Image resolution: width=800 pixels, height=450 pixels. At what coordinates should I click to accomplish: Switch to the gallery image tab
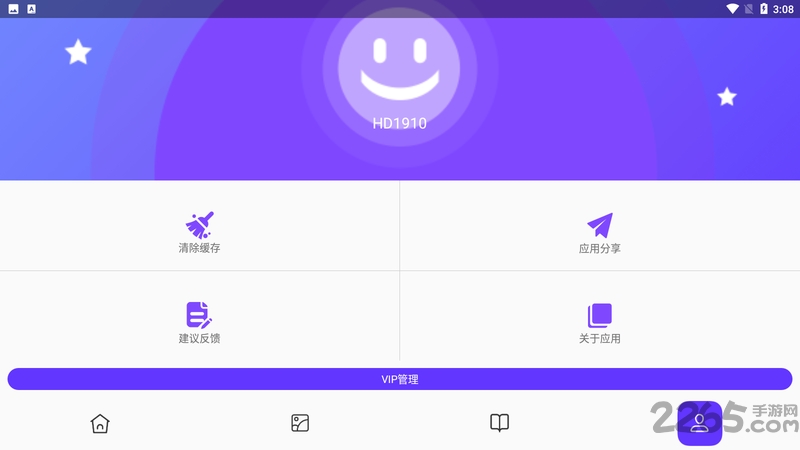point(300,423)
